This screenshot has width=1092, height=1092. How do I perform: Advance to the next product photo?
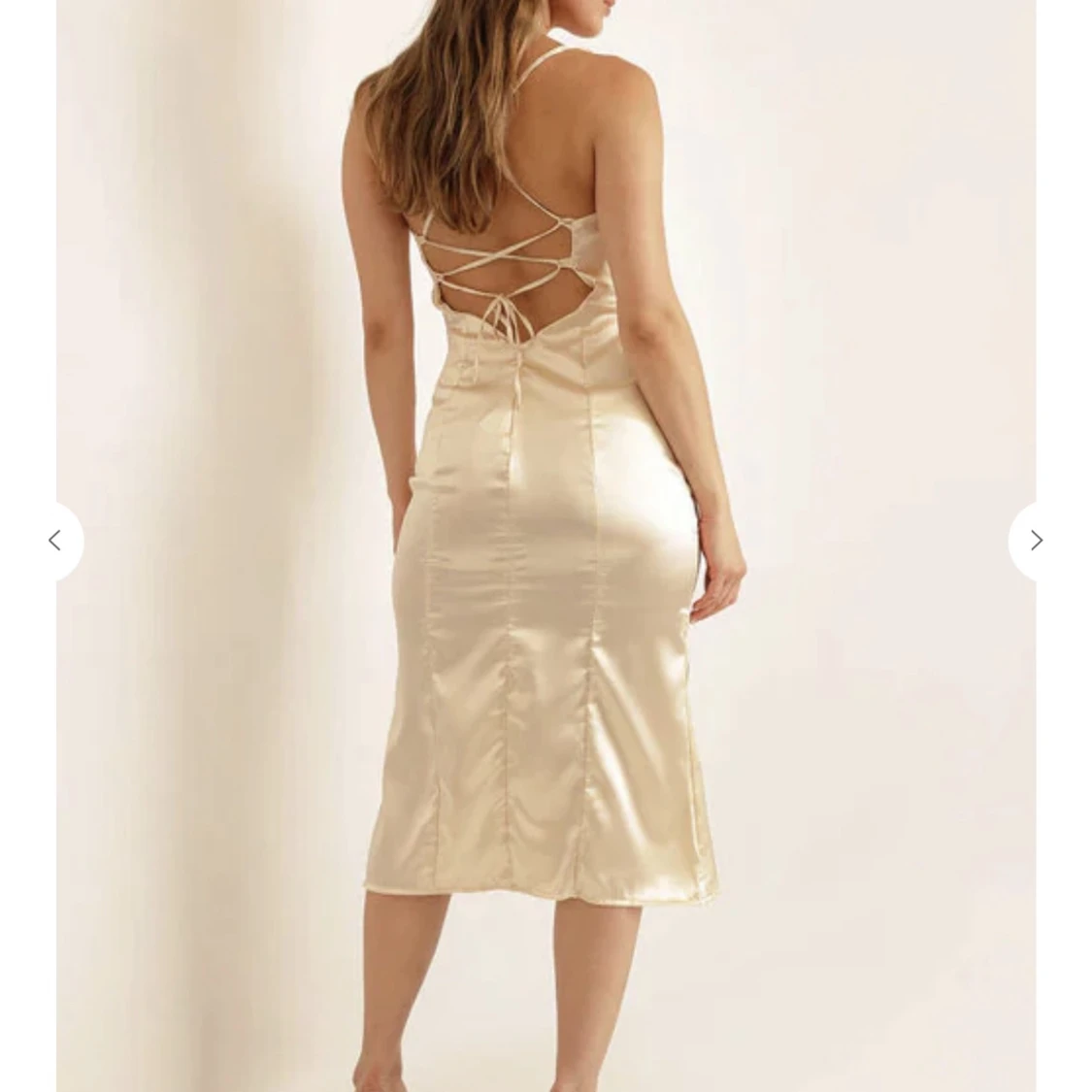1036,541
